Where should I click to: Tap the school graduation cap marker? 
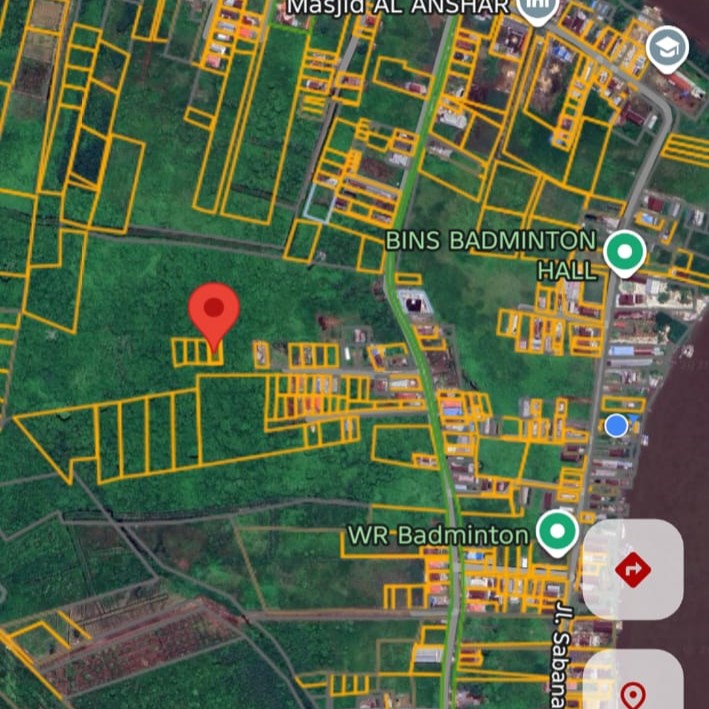(x=667, y=47)
